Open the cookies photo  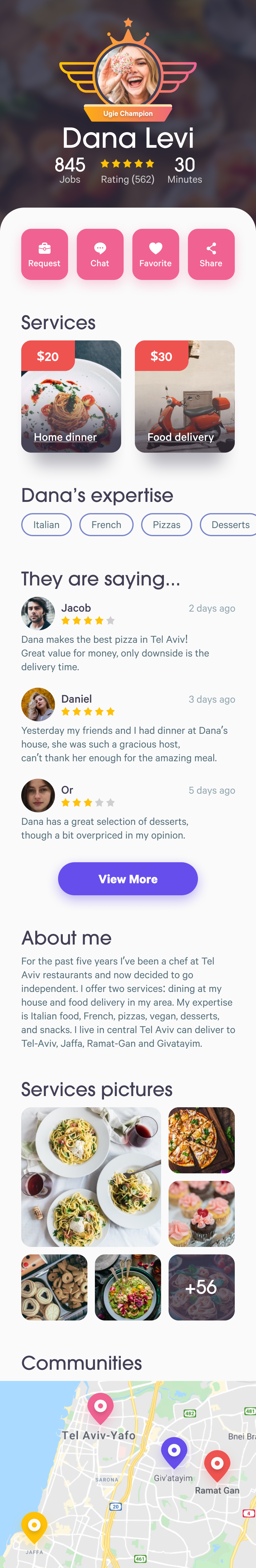(54, 1287)
